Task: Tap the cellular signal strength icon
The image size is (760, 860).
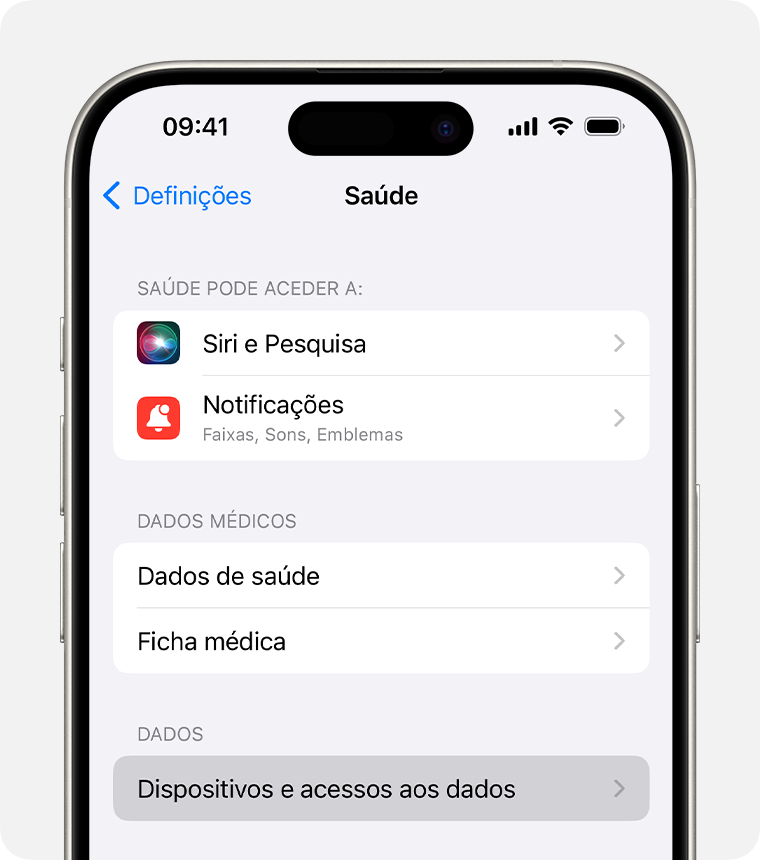Action: tap(522, 127)
